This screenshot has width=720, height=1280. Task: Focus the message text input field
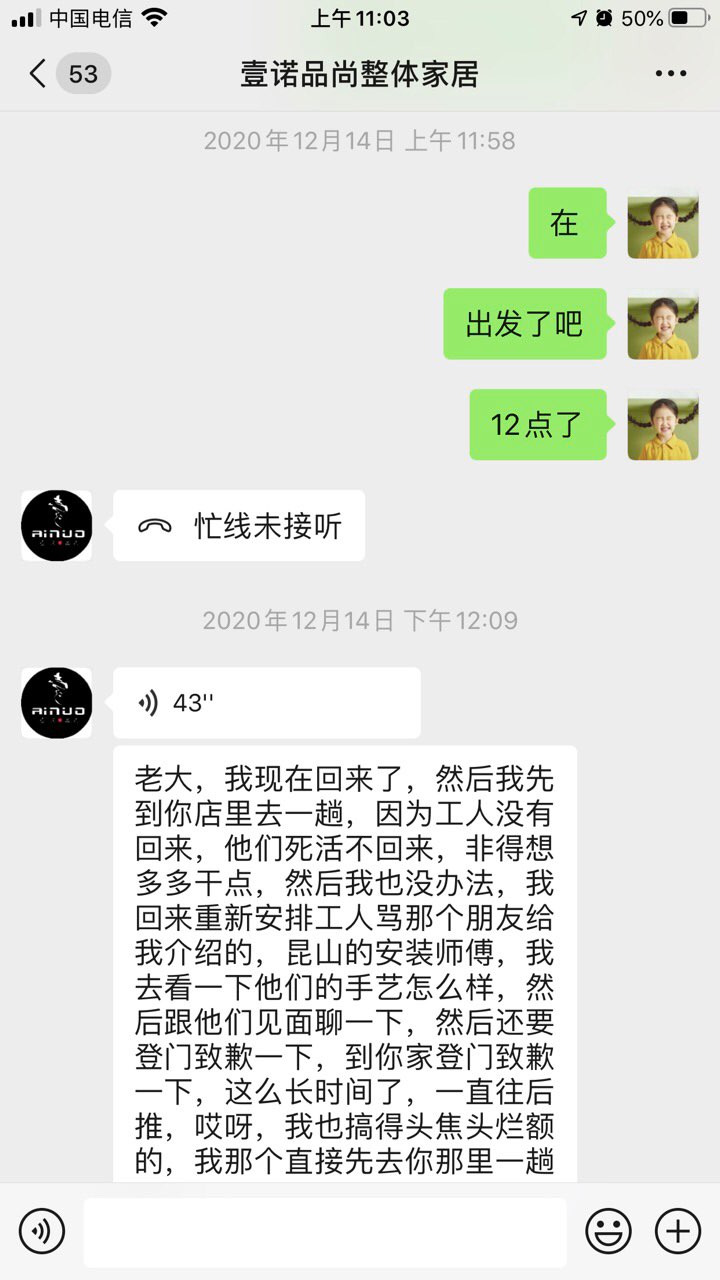(324, 1231)
